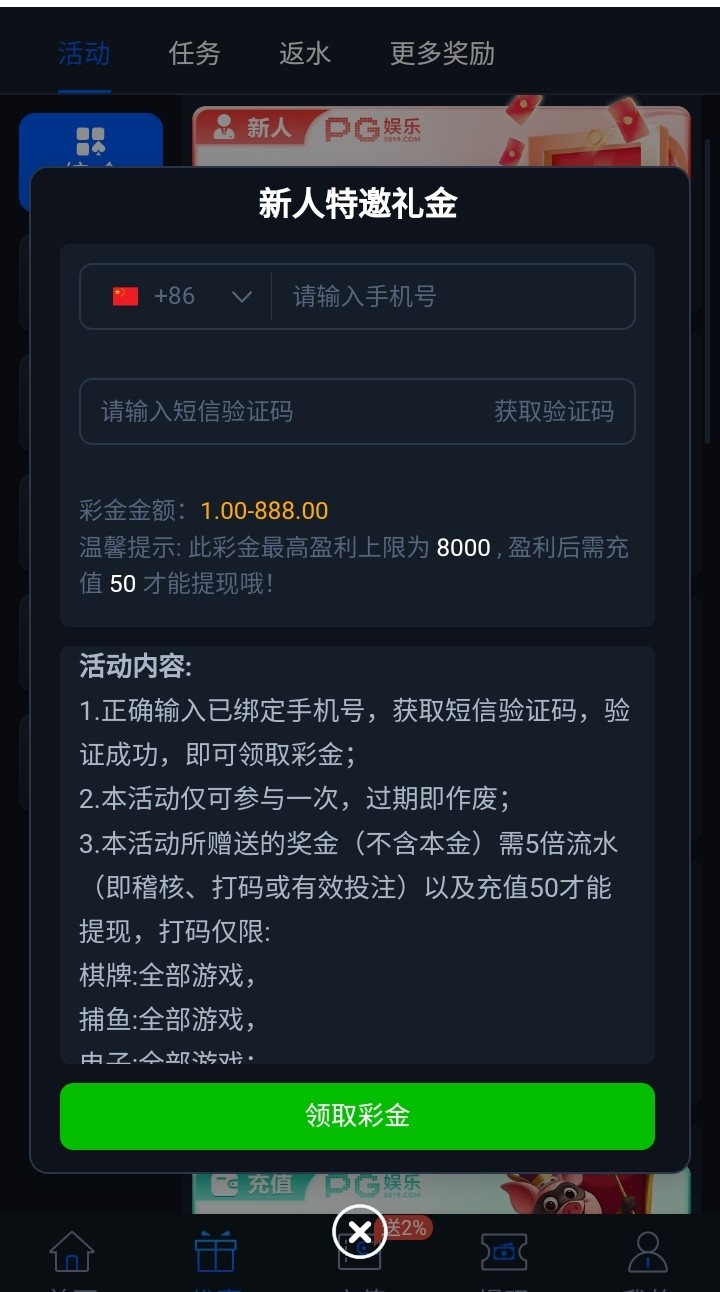
Task: Tap 获取验证码 to request SMS code
Action: 554,411
